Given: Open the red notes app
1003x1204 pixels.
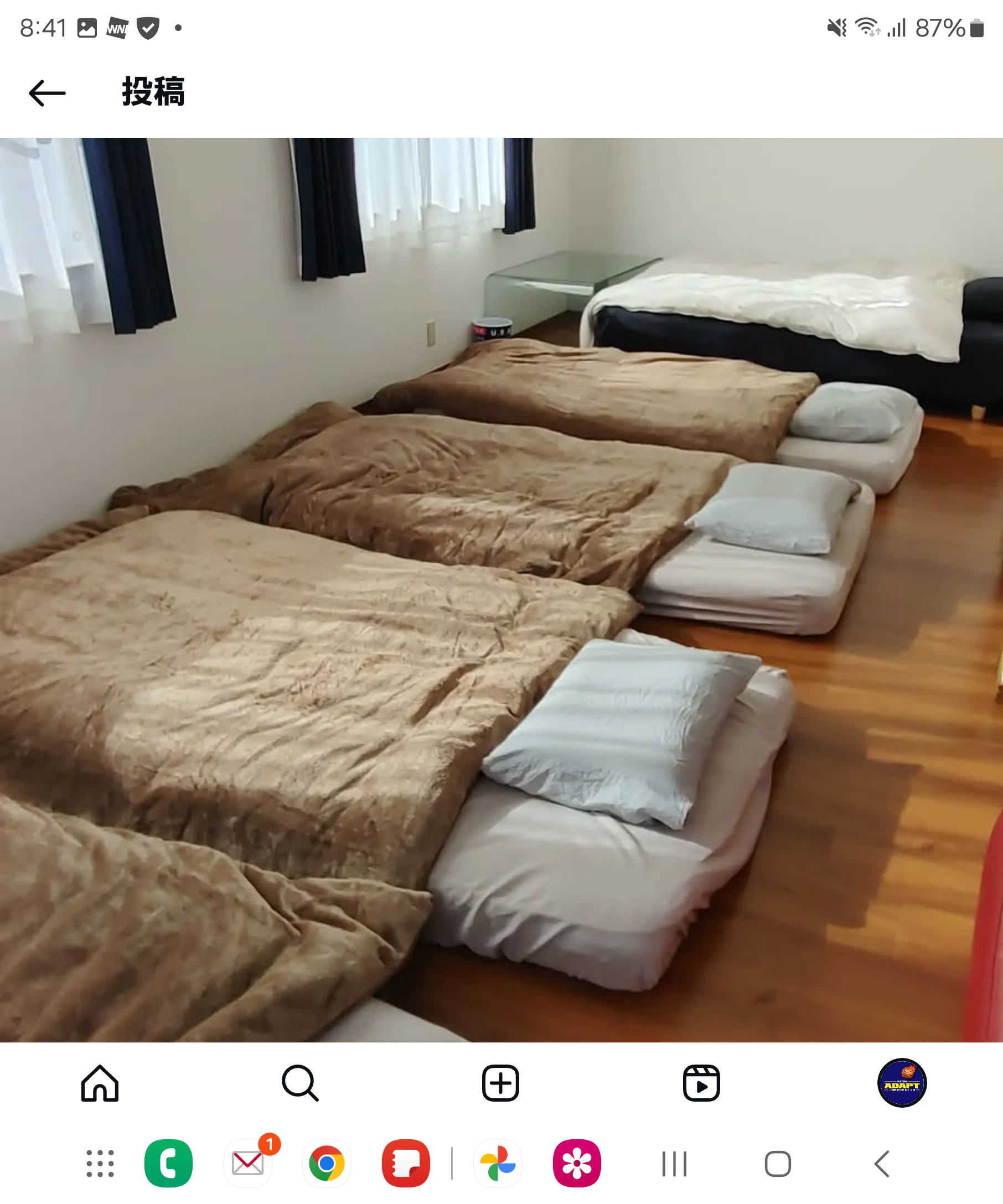Looking at the screenshot, I should tap(406, 1163).
